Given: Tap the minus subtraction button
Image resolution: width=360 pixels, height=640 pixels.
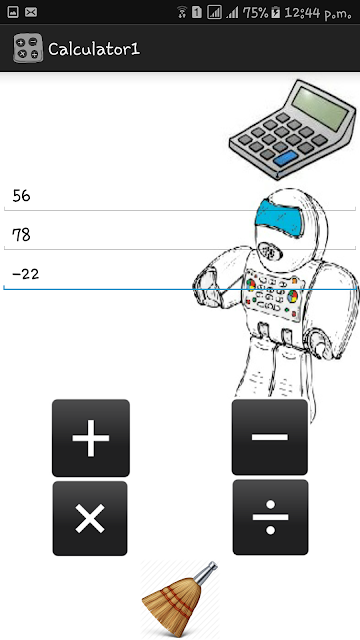Looking at the screenshot, I should 270,437.
